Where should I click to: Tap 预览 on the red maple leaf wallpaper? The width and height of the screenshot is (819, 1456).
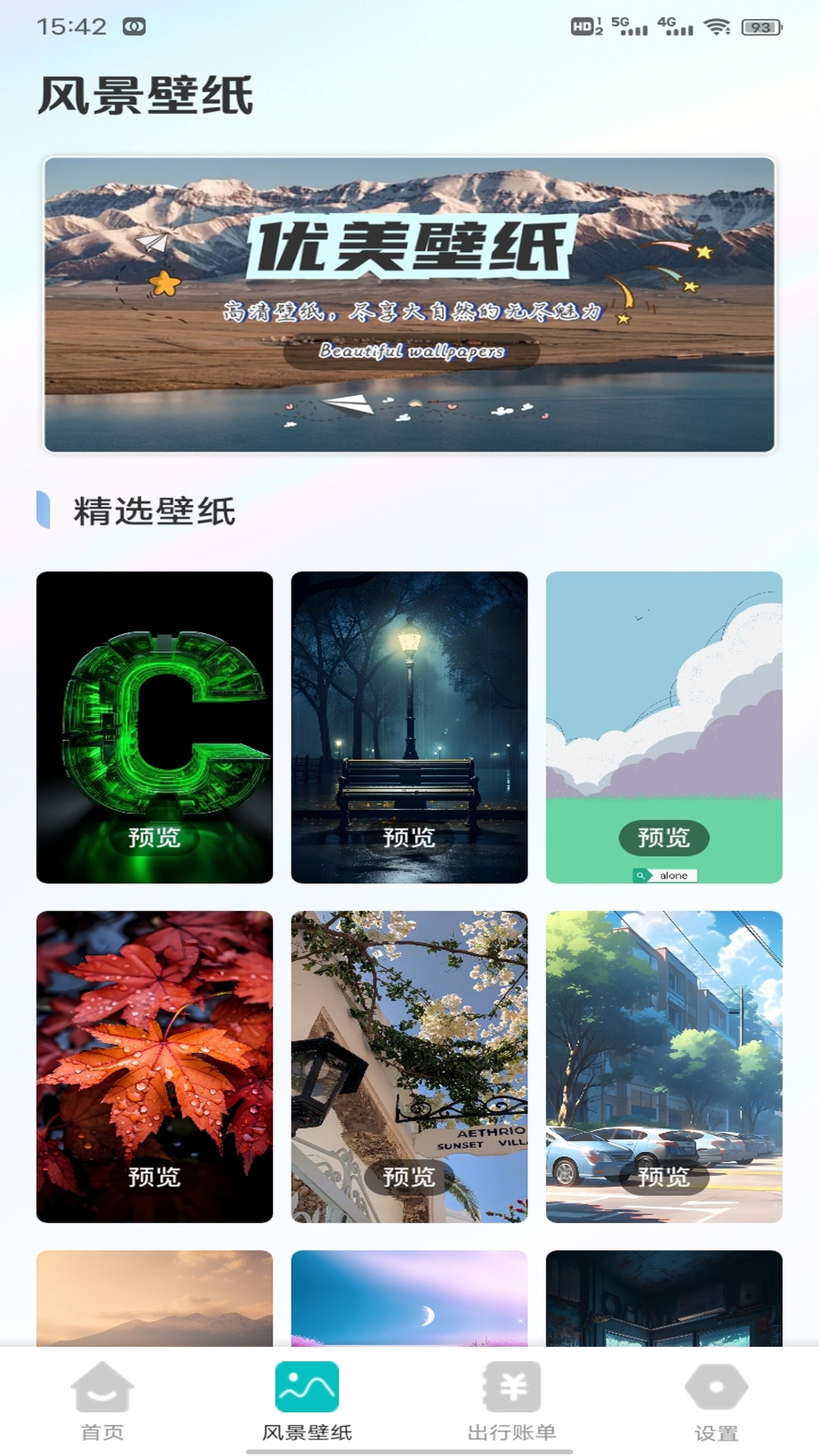154,1176
